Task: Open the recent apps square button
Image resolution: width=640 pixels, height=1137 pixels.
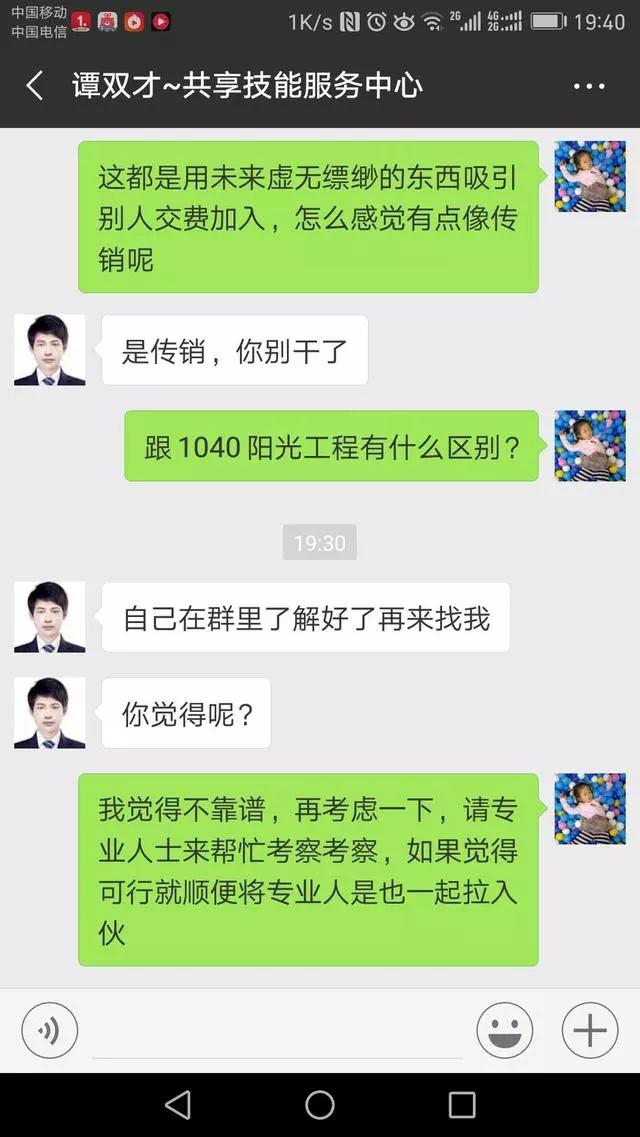Action: 462,1104
